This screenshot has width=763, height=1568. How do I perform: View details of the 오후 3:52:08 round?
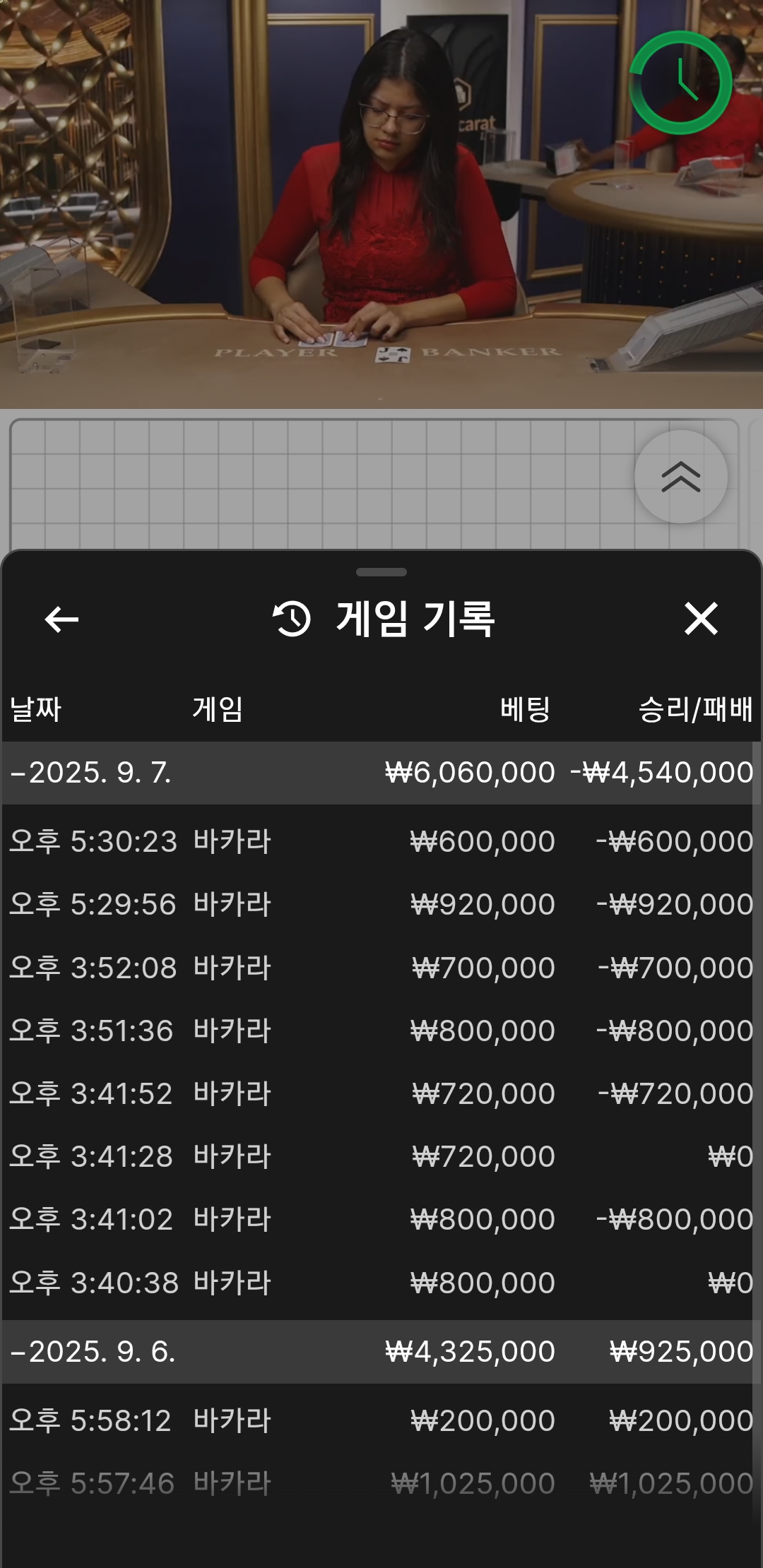(x=381, y=968)
